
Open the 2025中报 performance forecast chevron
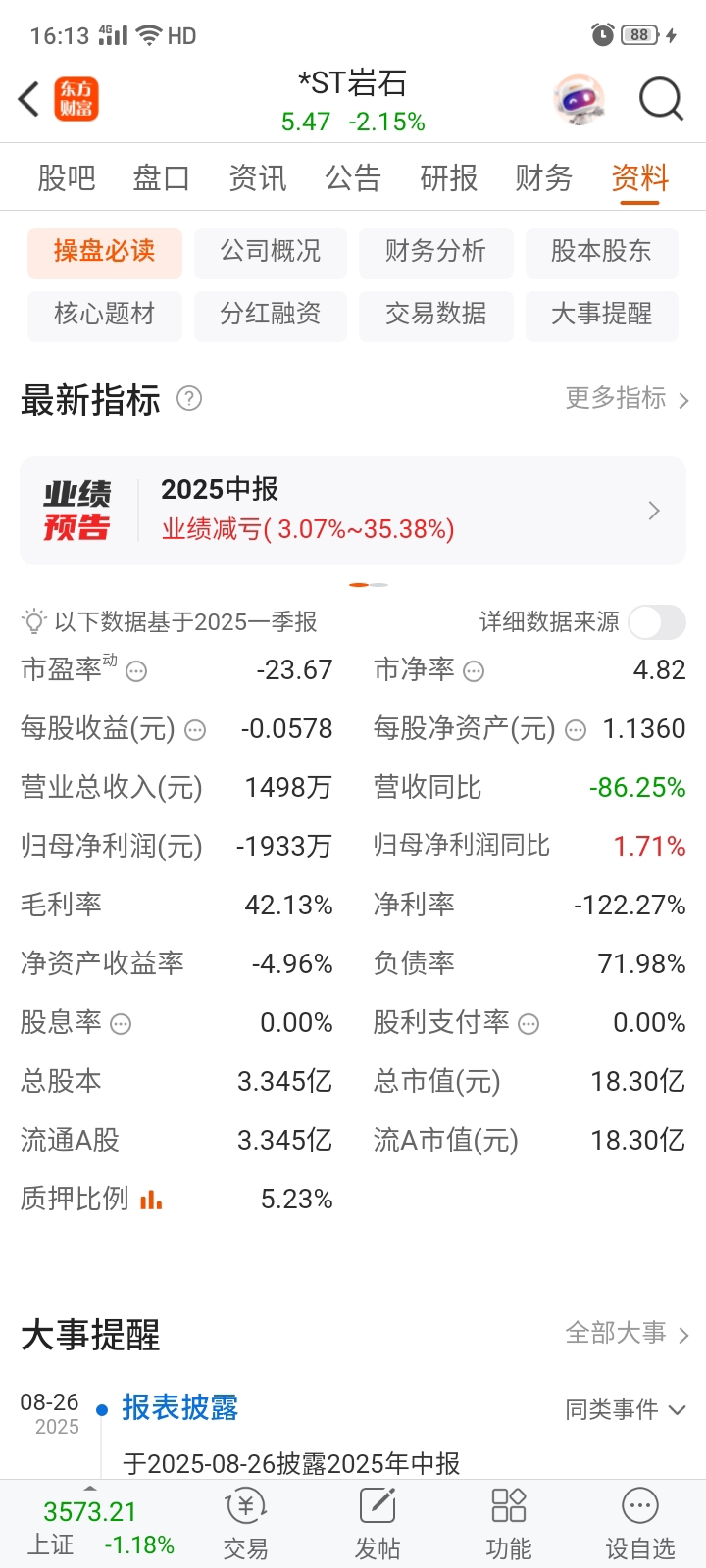click(x=653, y=511)
